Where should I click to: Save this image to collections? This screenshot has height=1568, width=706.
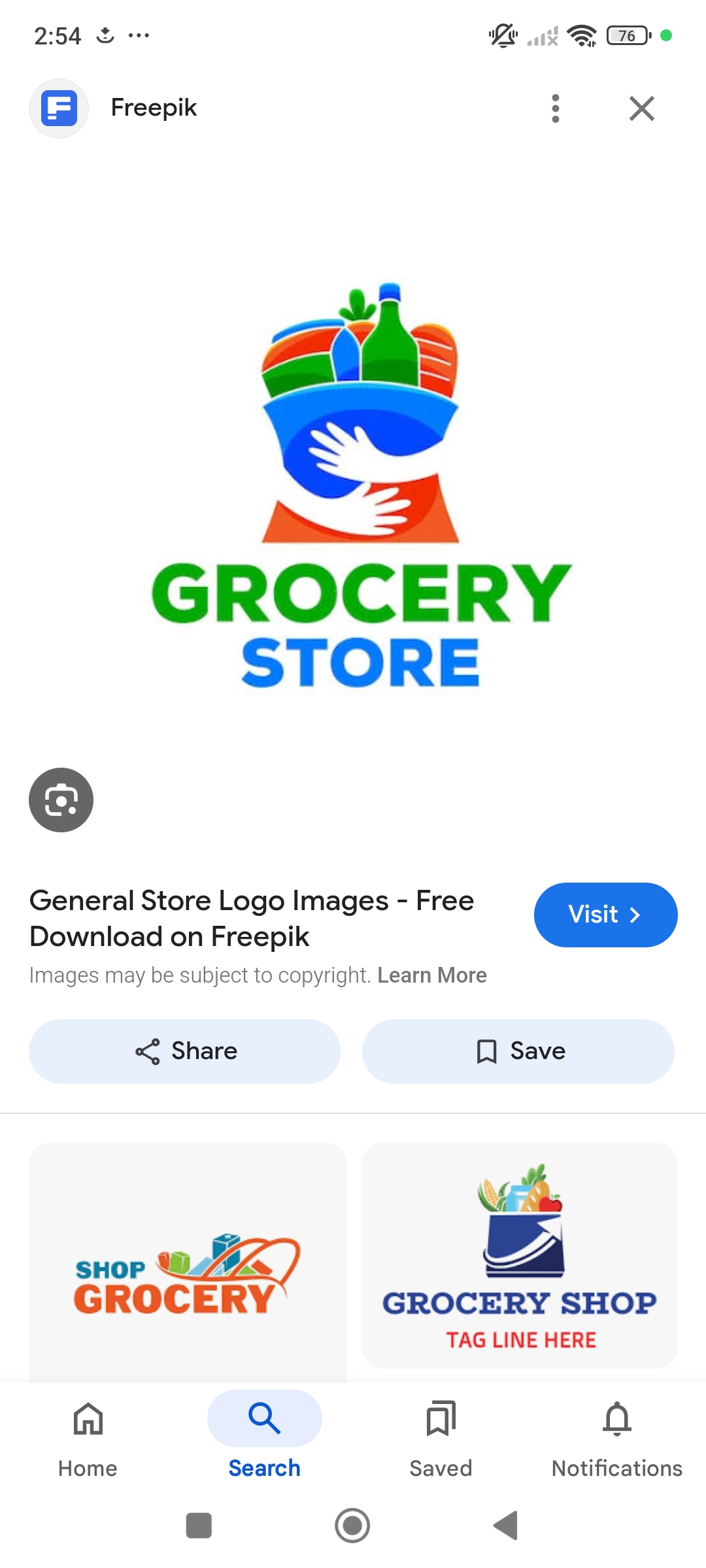tap(518, 1051)
